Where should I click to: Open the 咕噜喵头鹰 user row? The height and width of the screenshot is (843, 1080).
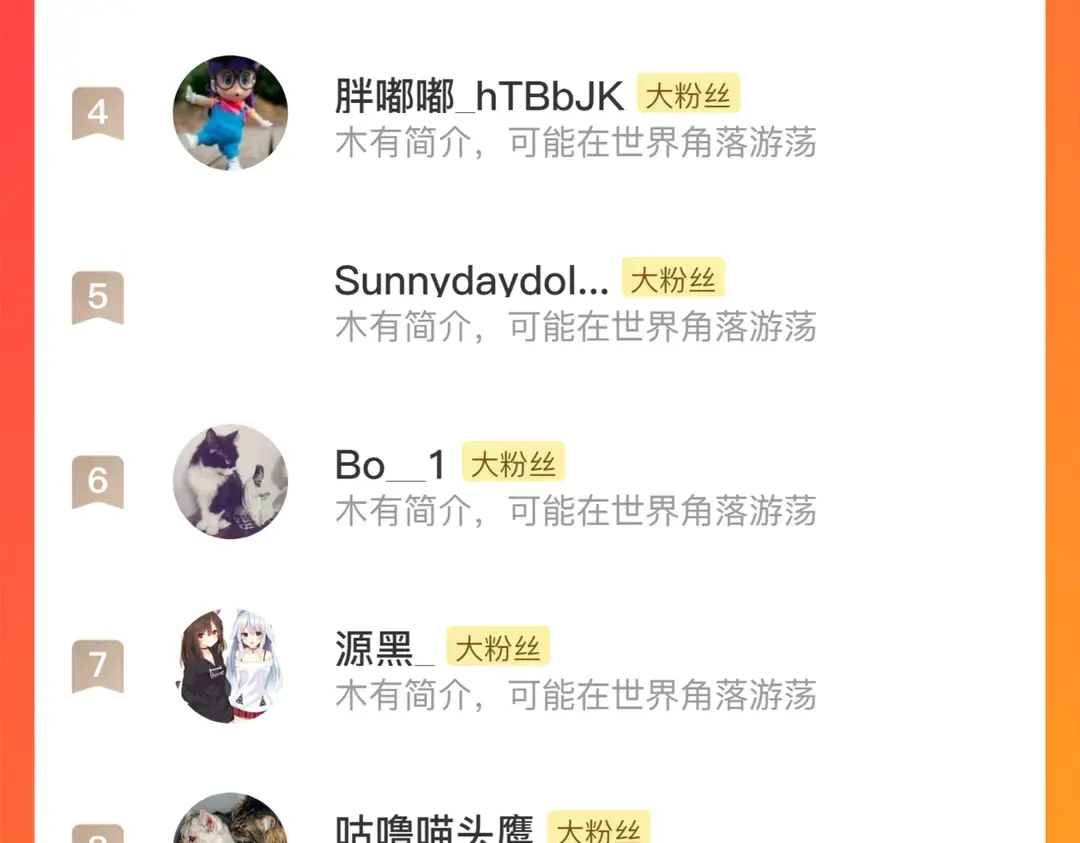pyautogui.click(x=435, y=828)
